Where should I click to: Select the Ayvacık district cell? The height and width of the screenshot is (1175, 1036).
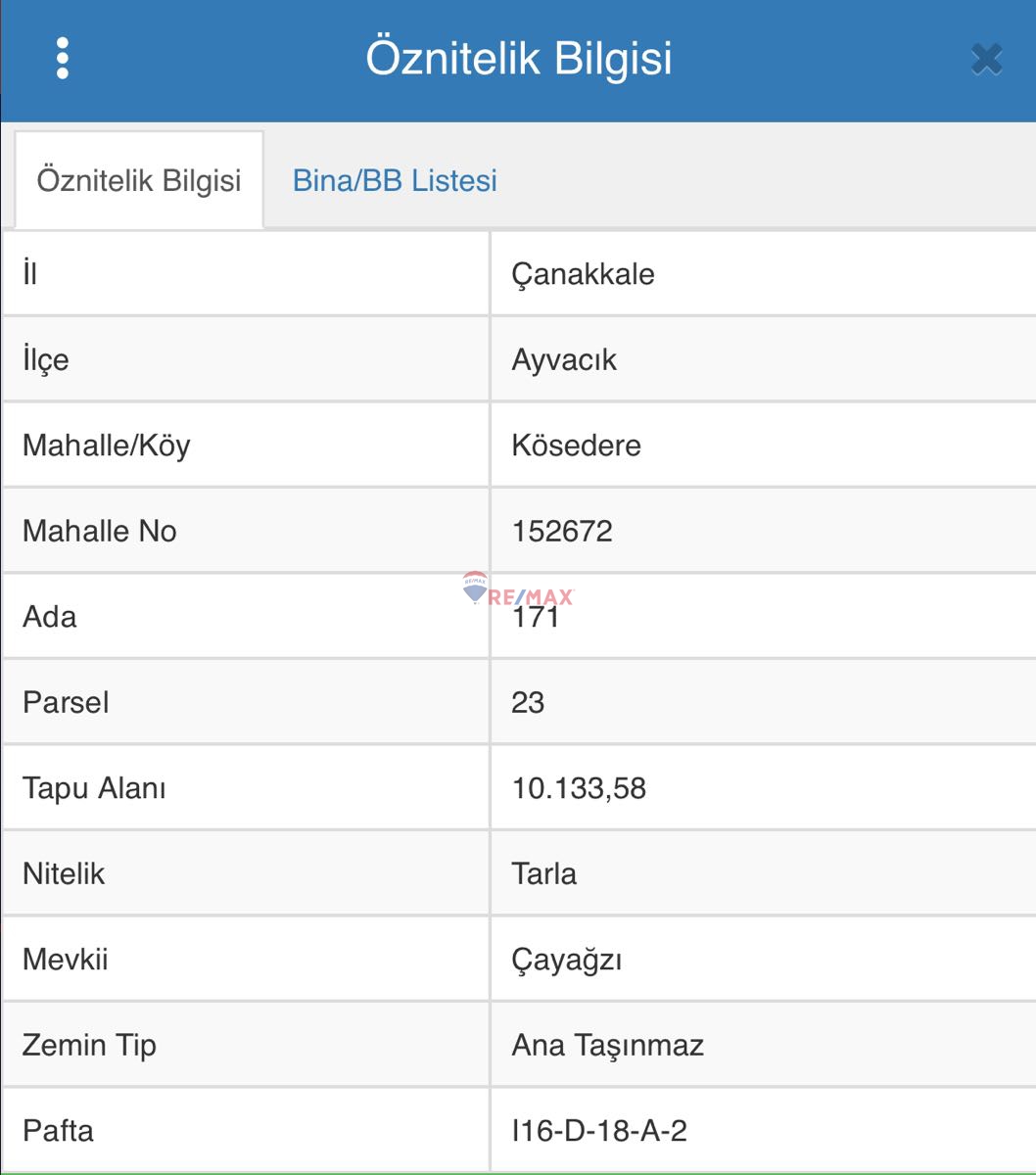click(563, 359)
